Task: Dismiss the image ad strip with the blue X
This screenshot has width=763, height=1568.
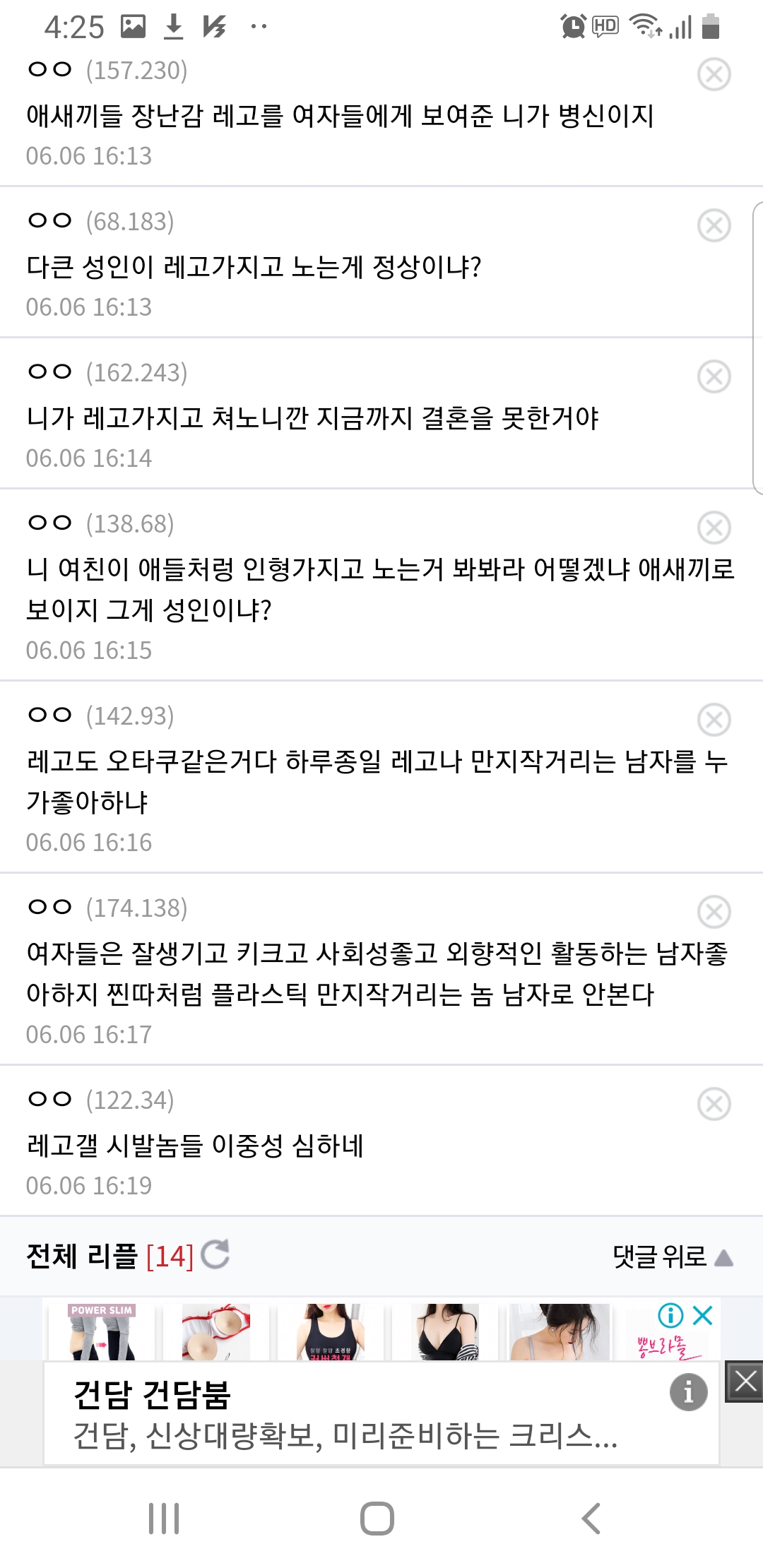Action: [x=703, y=1315]
